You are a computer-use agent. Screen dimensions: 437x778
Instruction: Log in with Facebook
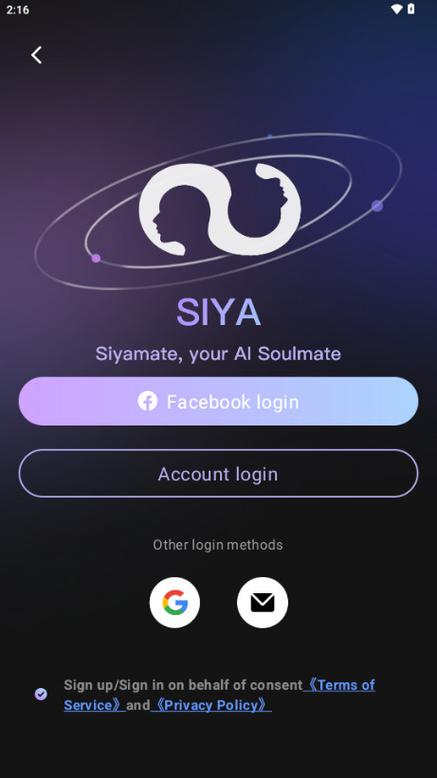coord(218,401)
